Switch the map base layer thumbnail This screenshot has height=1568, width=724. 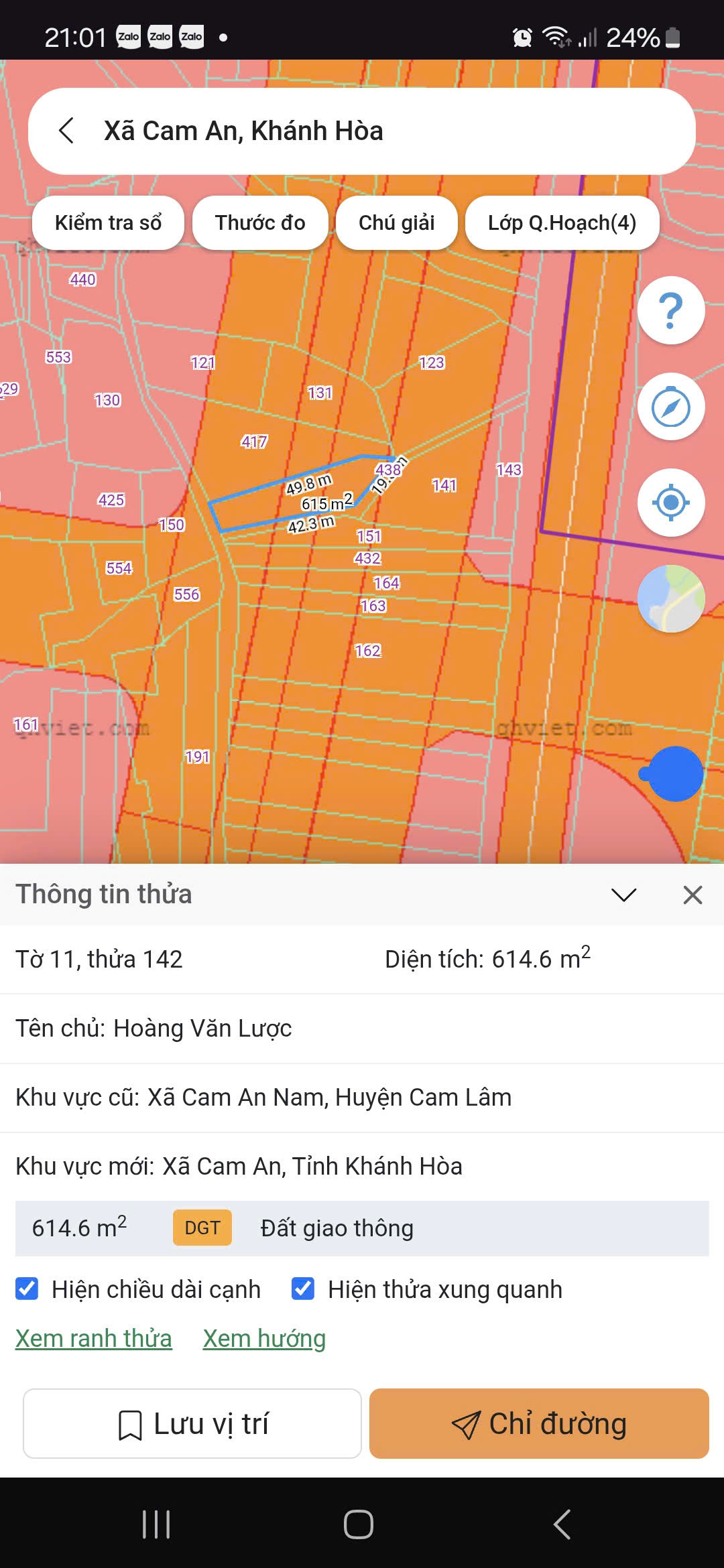pos(670,598)
